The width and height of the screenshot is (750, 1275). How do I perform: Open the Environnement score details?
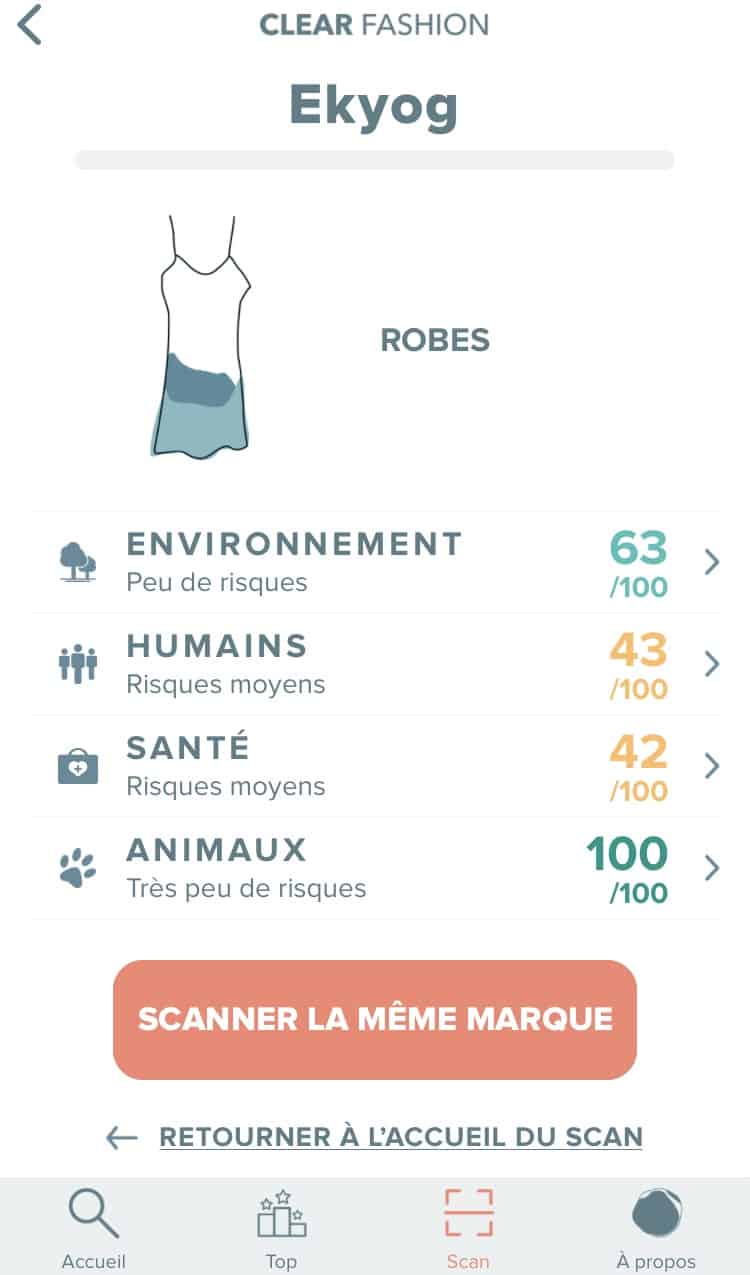click(375, 563)
